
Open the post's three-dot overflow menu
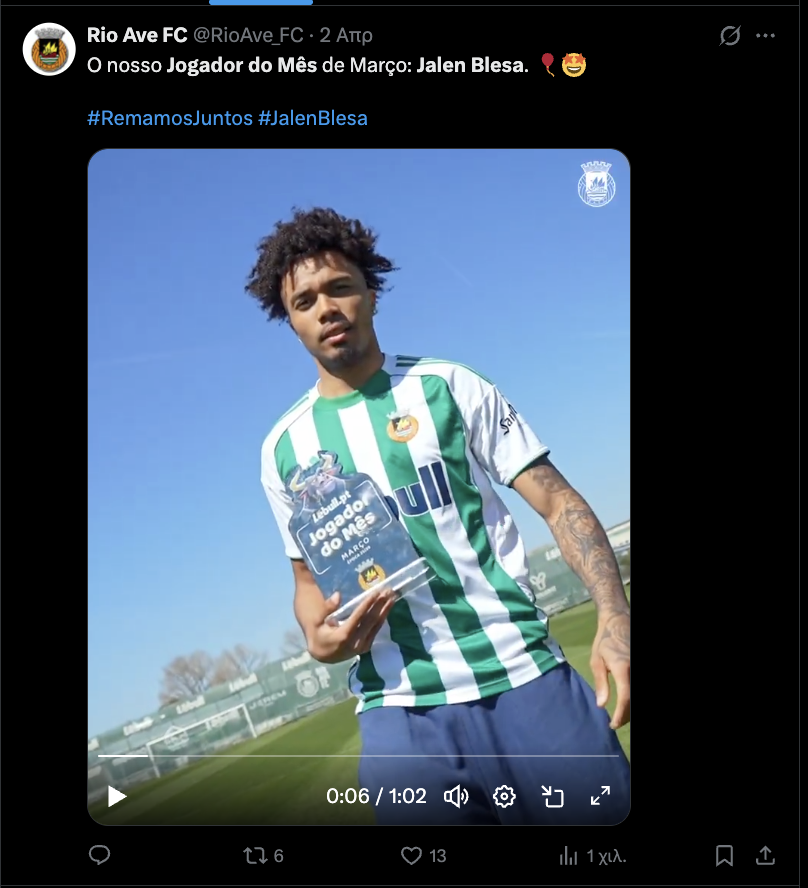tap(766, 36)
